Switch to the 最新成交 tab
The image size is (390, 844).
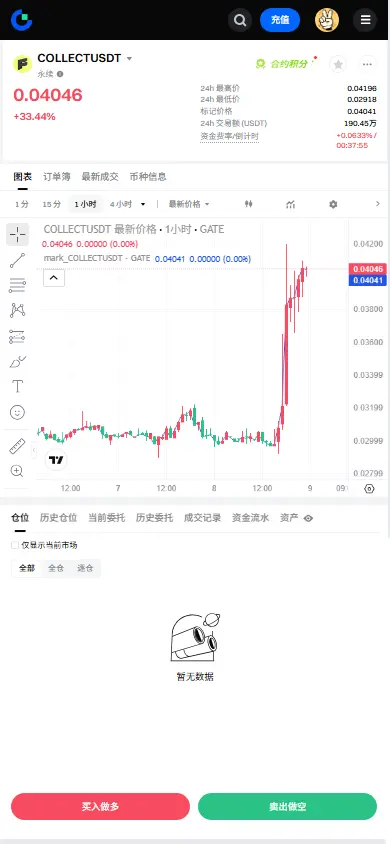100,177
